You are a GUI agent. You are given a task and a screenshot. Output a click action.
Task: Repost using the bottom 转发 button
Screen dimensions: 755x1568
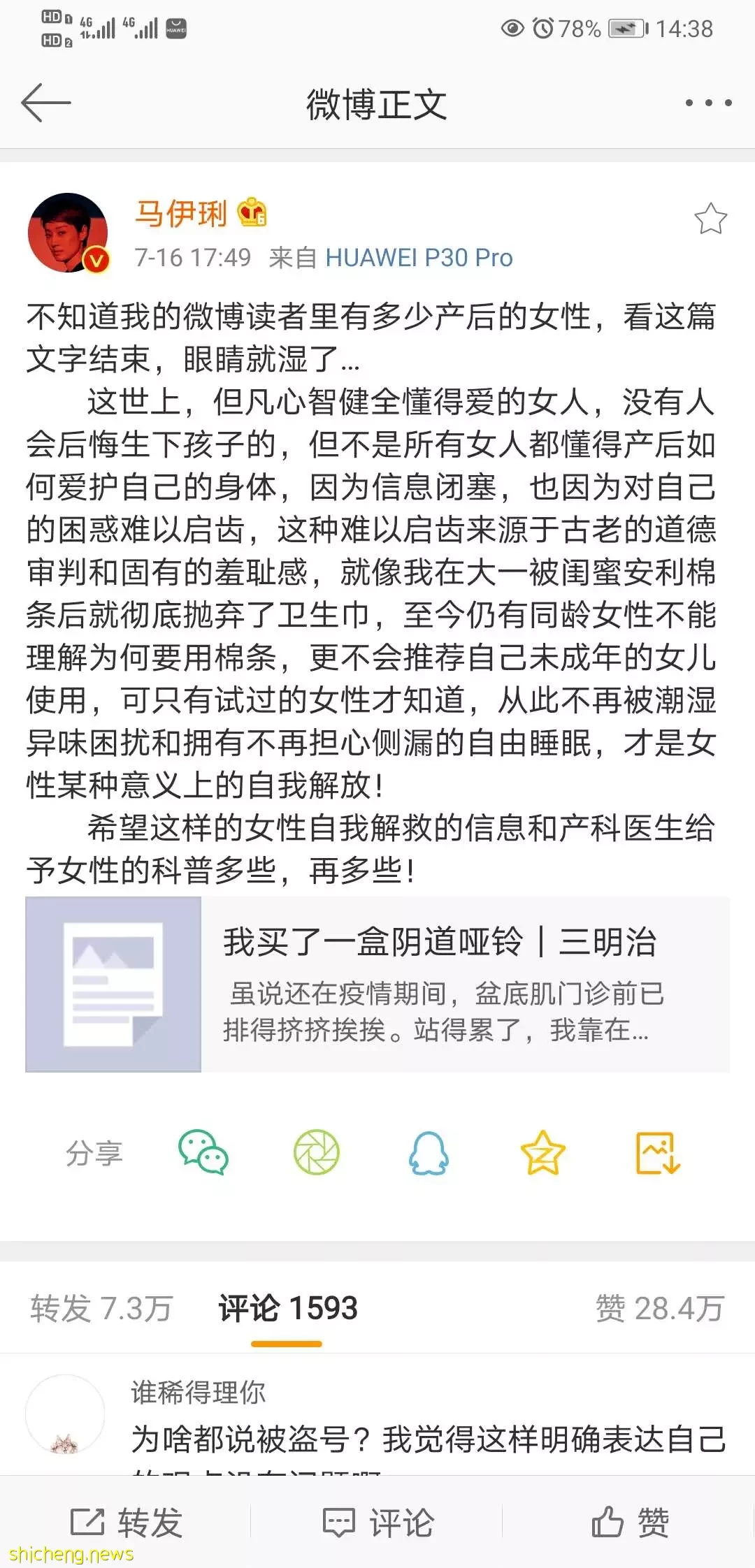point(127,1523)
